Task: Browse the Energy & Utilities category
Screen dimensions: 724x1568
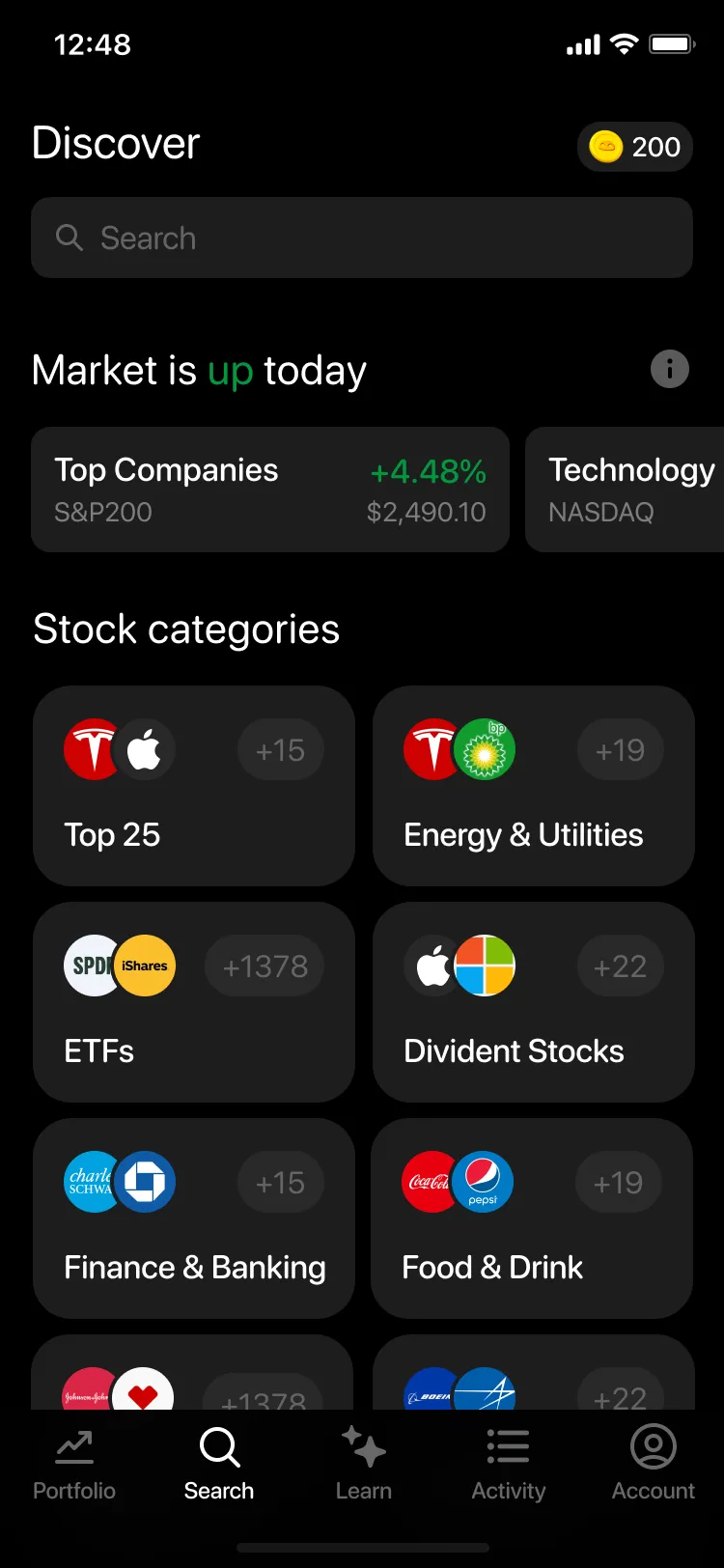Action: 533,785
